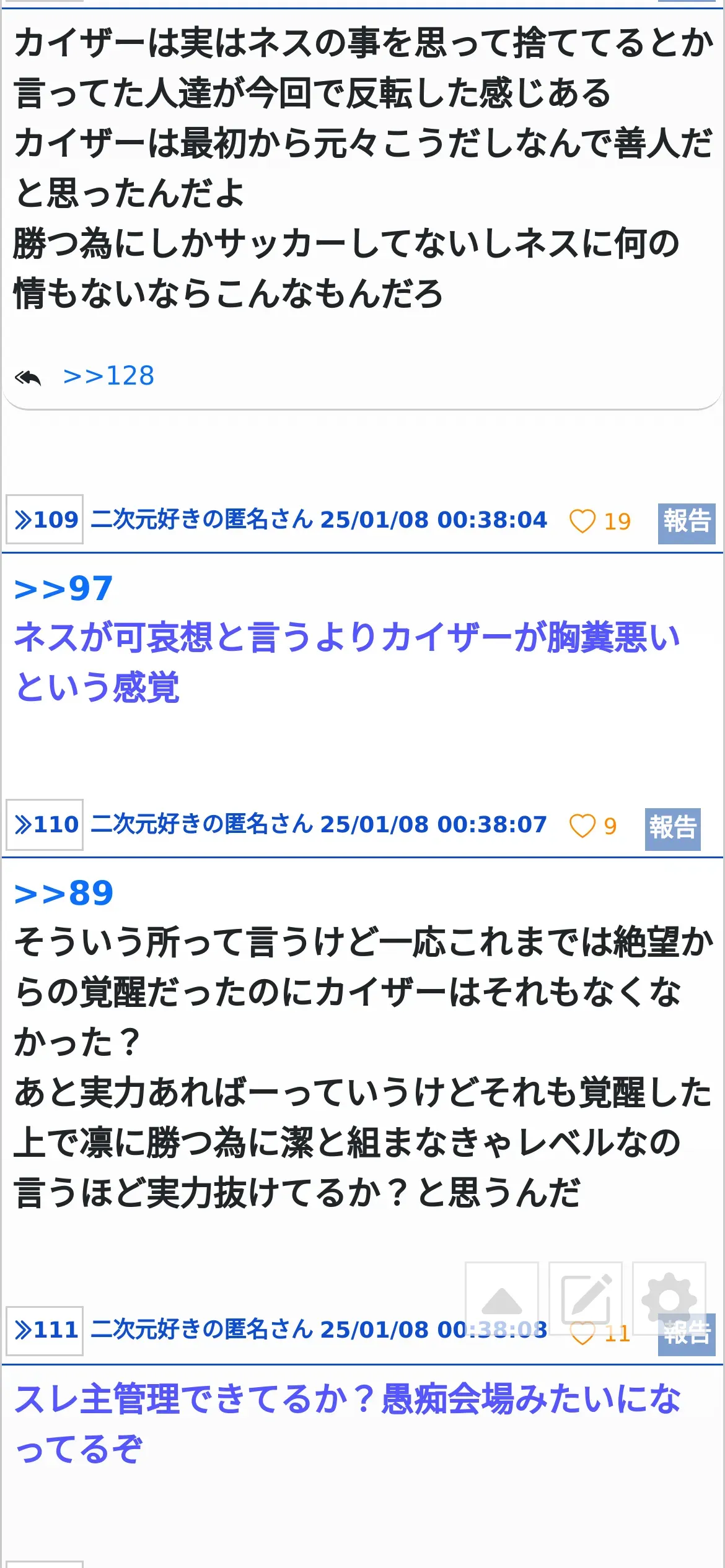Tap post number 110 anchor

point(45,824)
